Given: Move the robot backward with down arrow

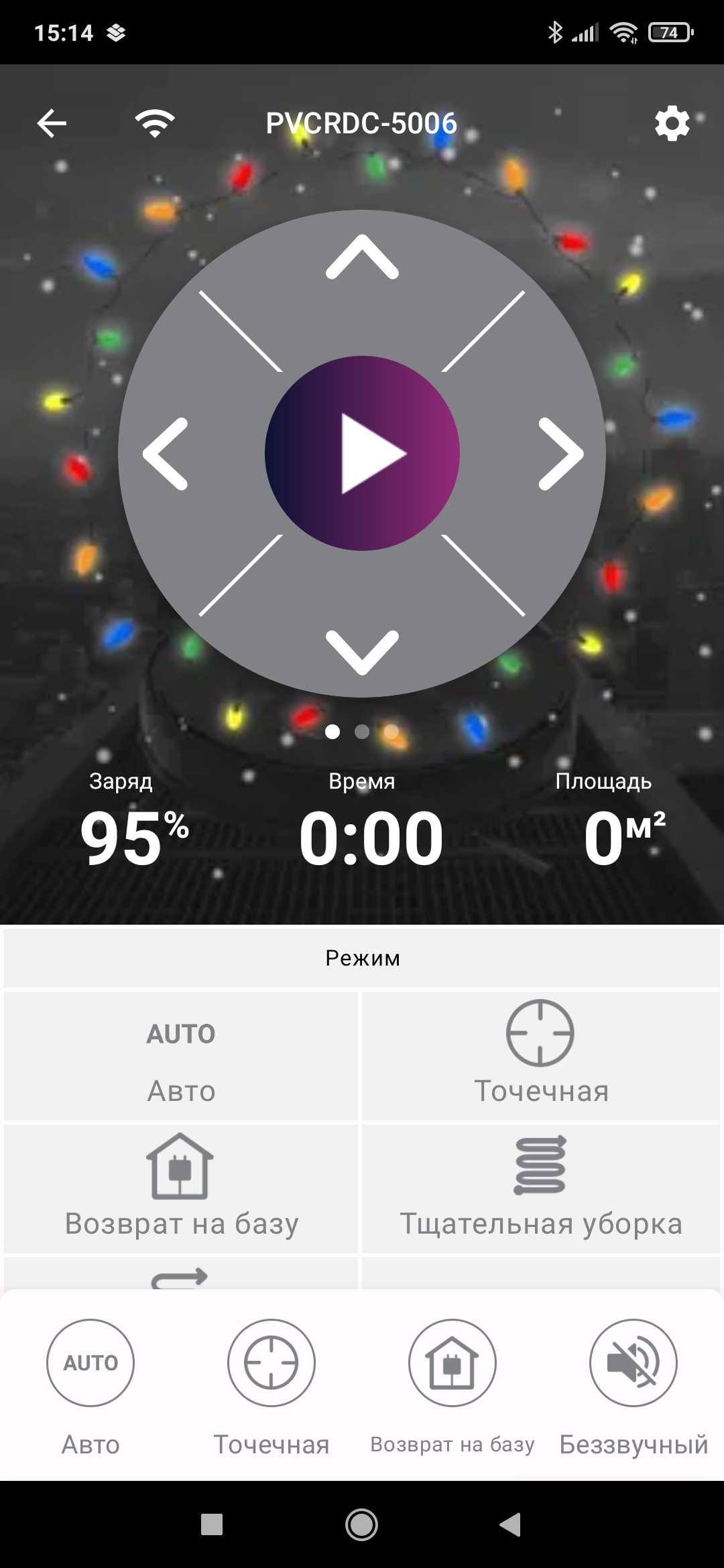Looking at the screenshot, I should (362, 651).
